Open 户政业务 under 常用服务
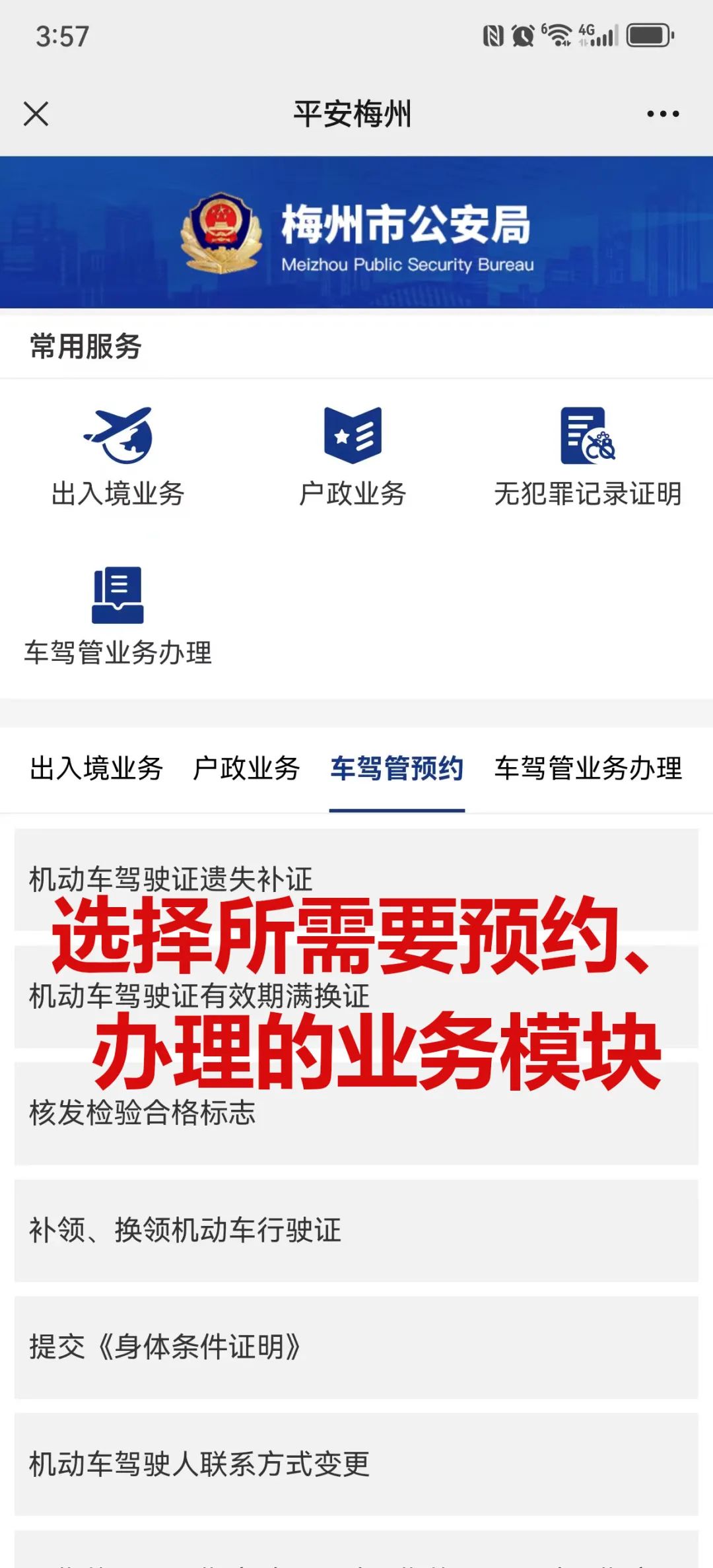This screenshot has width=713, height=1568. coord(353,457)
